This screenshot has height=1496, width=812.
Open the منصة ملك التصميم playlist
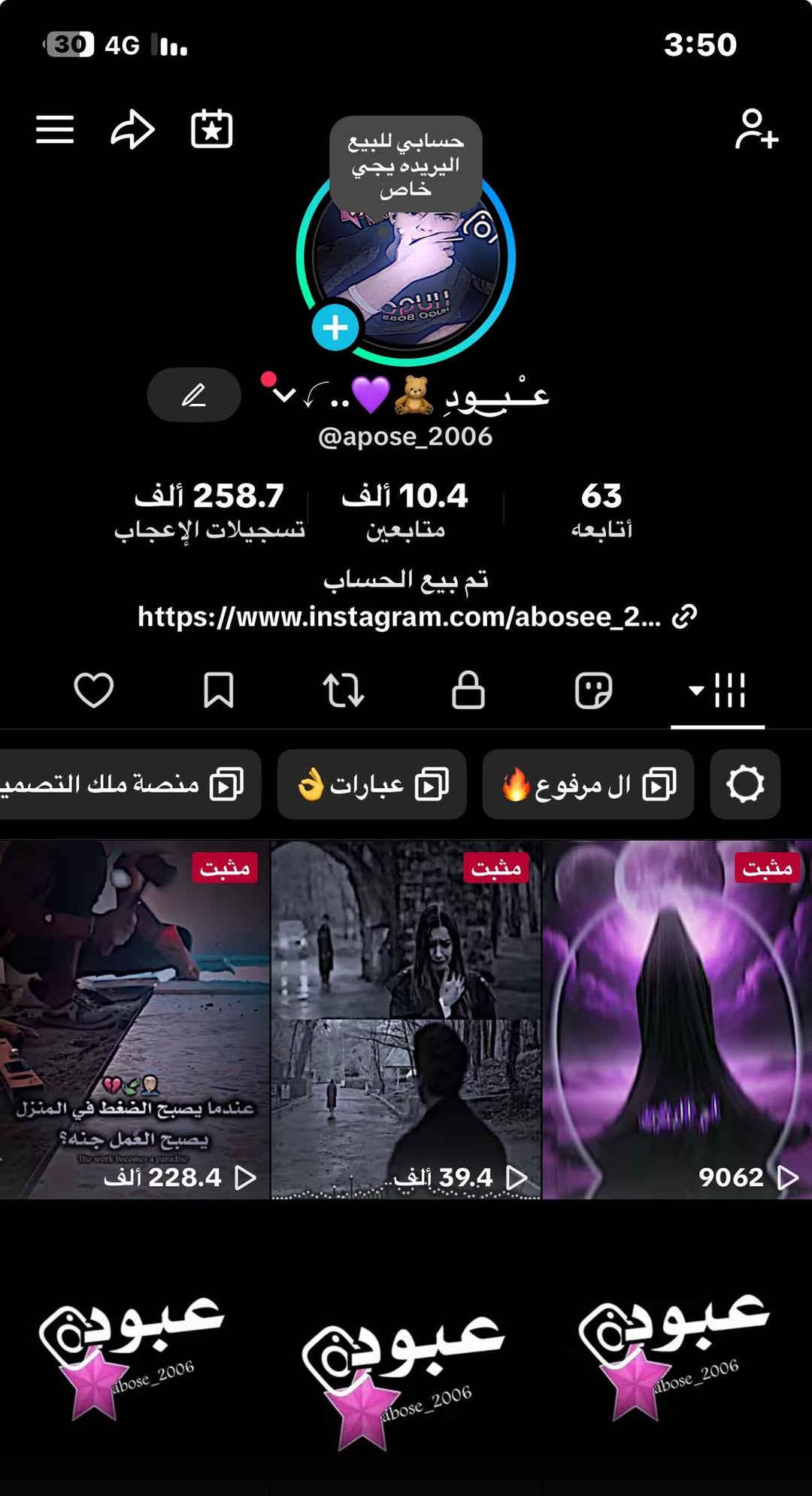pos(128,784)
